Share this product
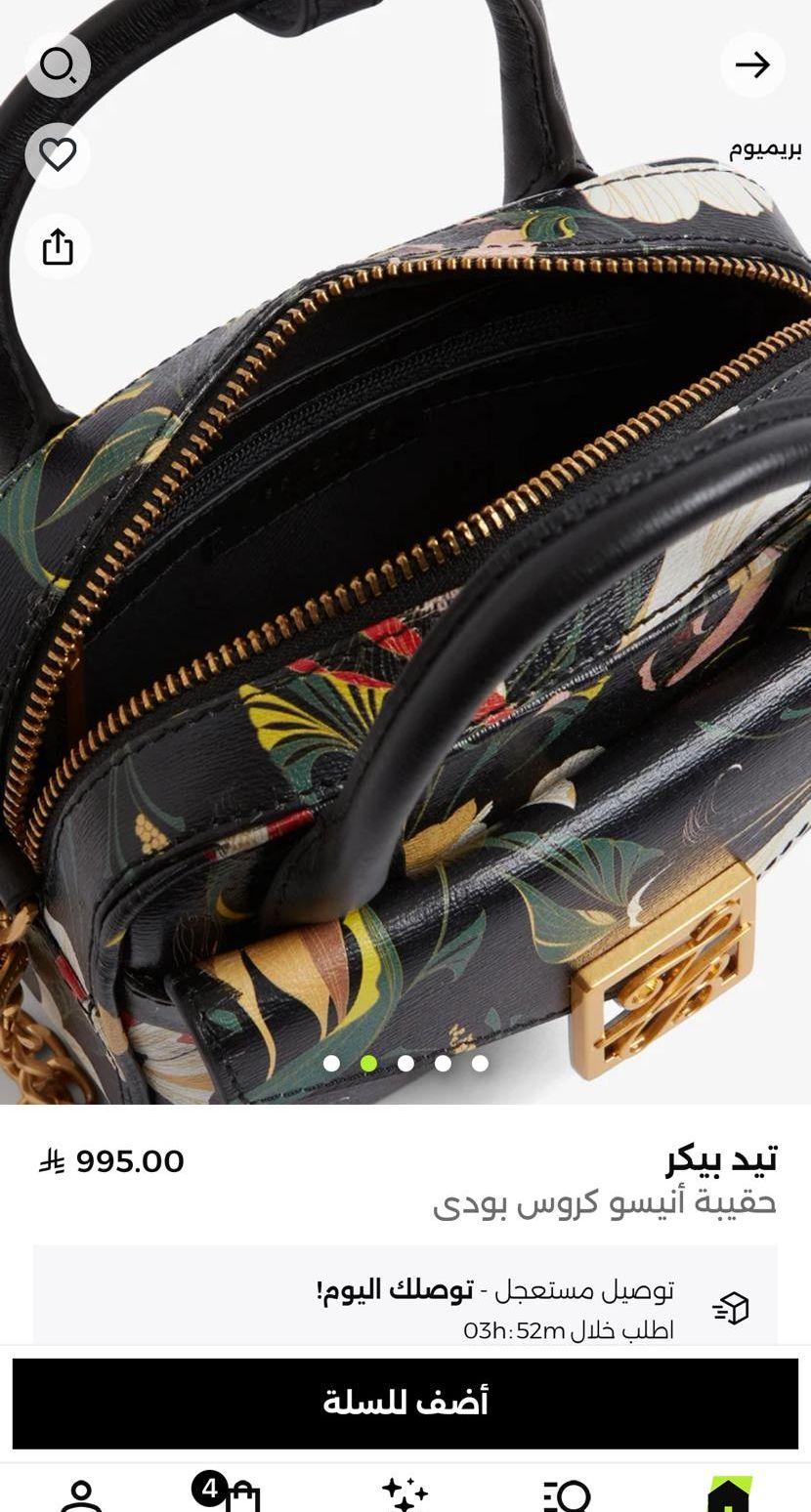Screen dimensions: 811x1512 (x=58, y=246)
